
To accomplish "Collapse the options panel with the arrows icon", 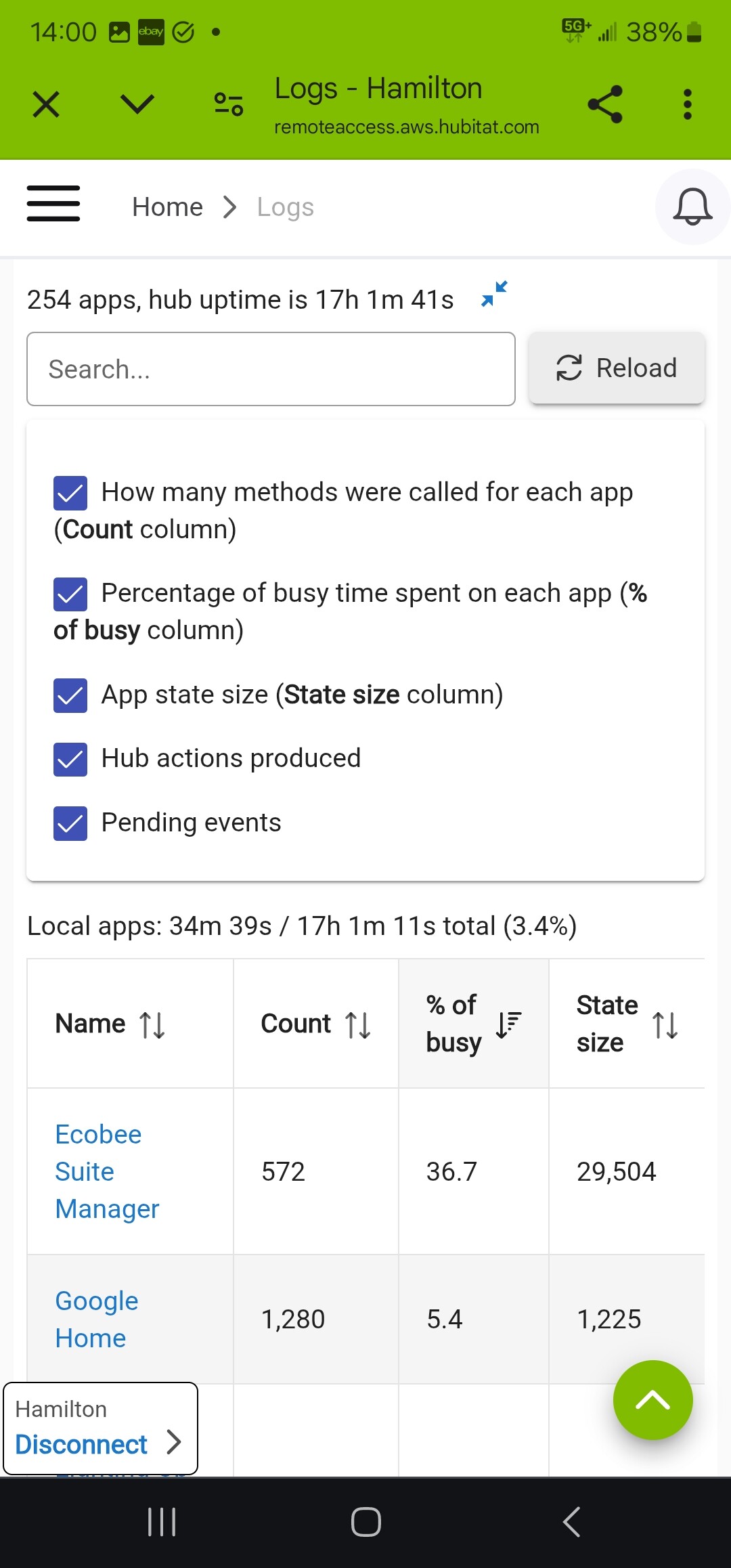I will pyautogui.click(x=495, y=295).
